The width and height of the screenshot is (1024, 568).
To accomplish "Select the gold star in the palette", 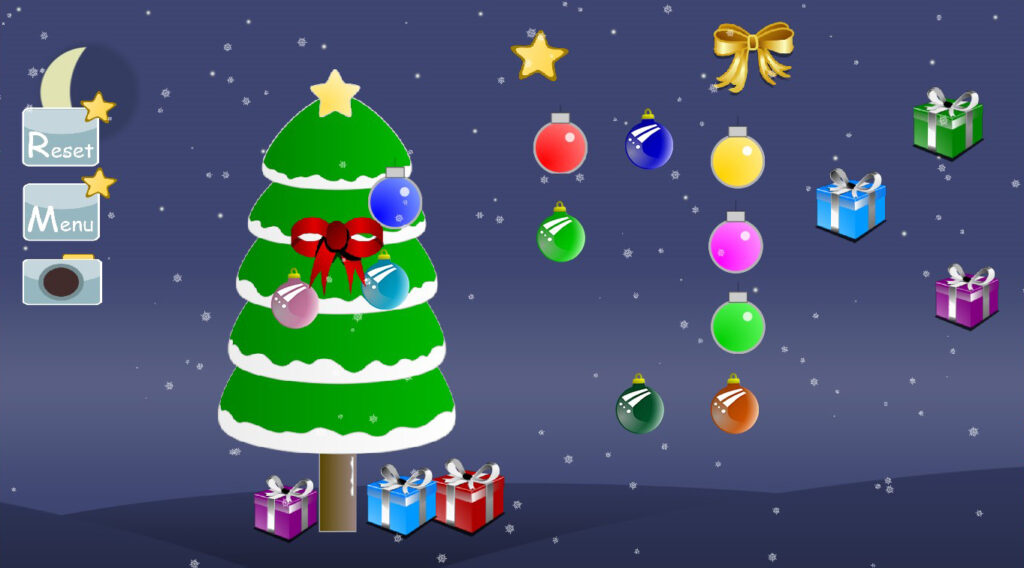I will click(x=540, y=56).
